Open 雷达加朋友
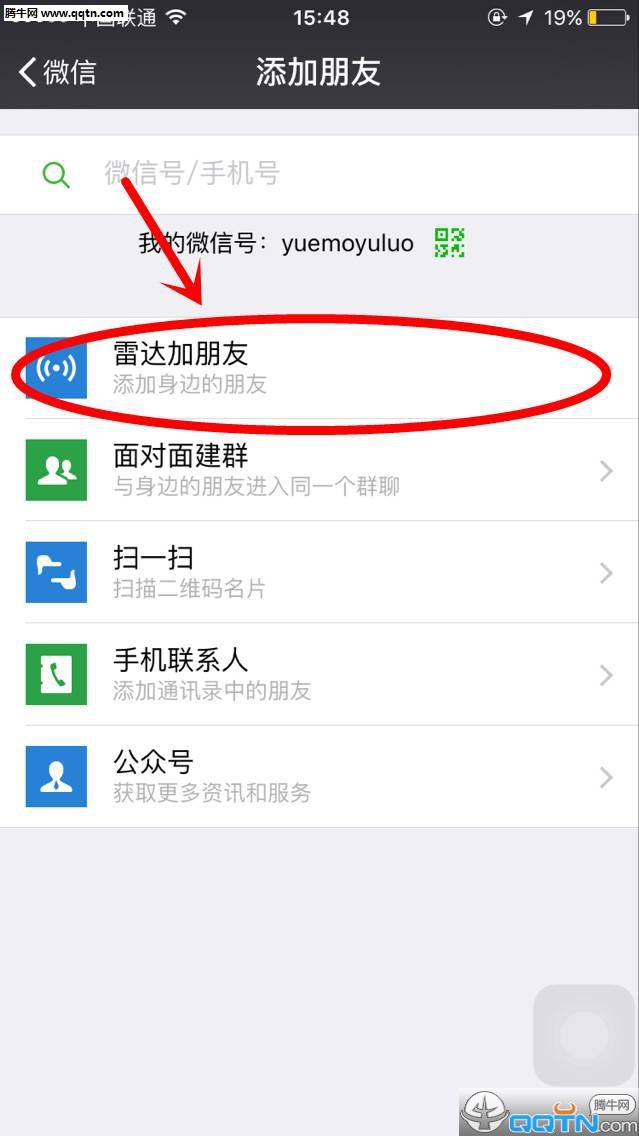The height and width of the screenshot is (1136, 639). (x=319, y=368)
